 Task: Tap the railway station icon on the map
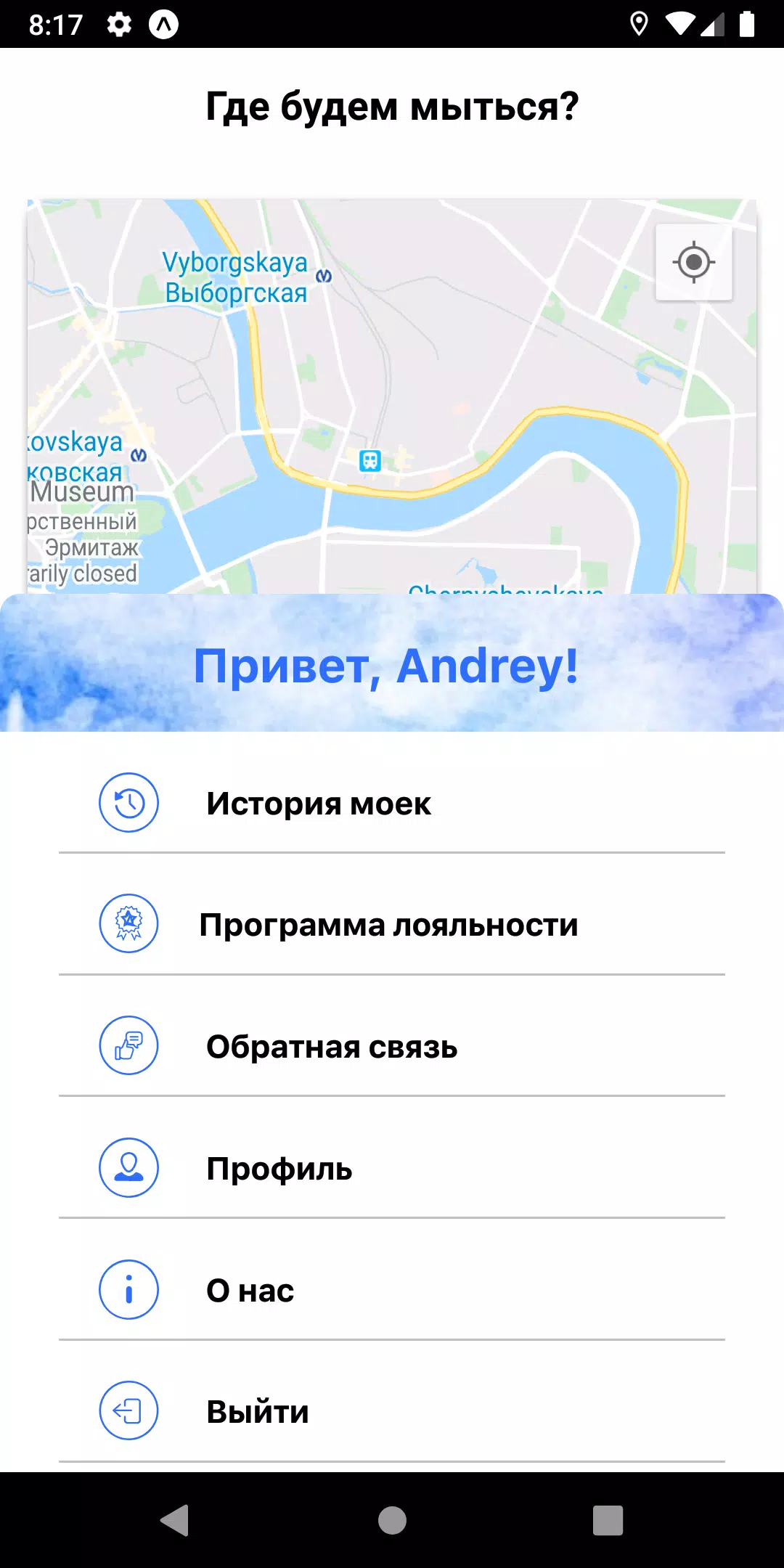click(x=369, y=460)
